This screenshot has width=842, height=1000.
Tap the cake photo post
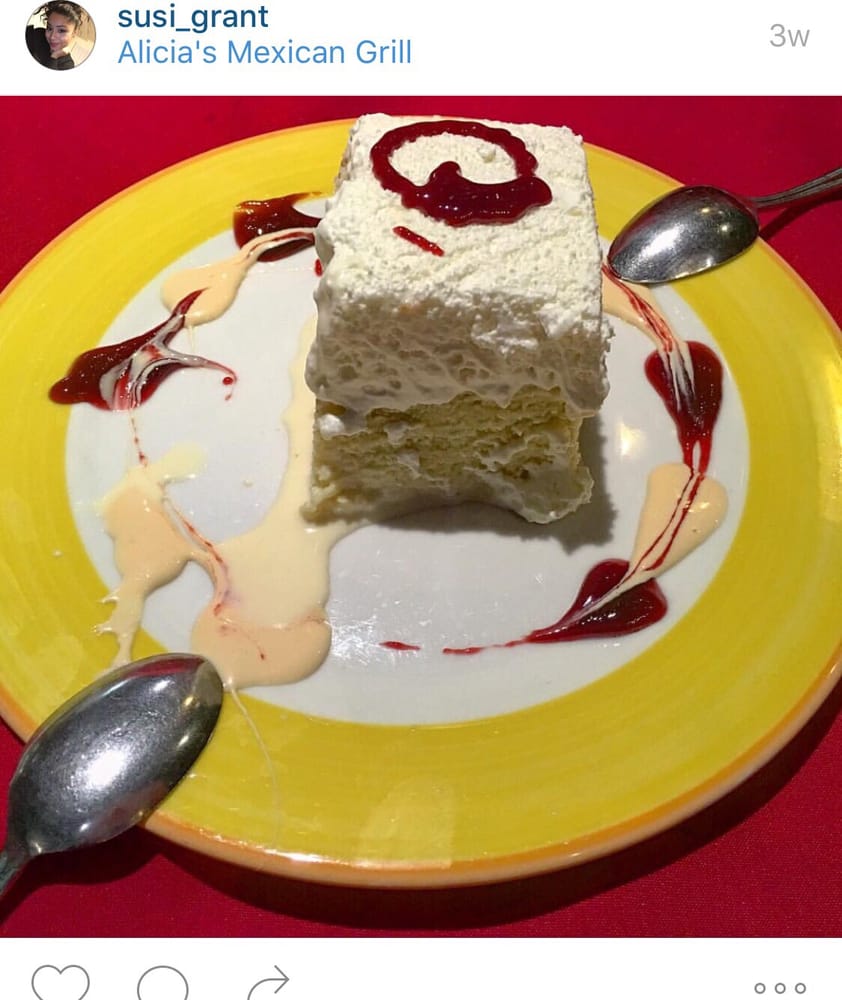[421, 515]
